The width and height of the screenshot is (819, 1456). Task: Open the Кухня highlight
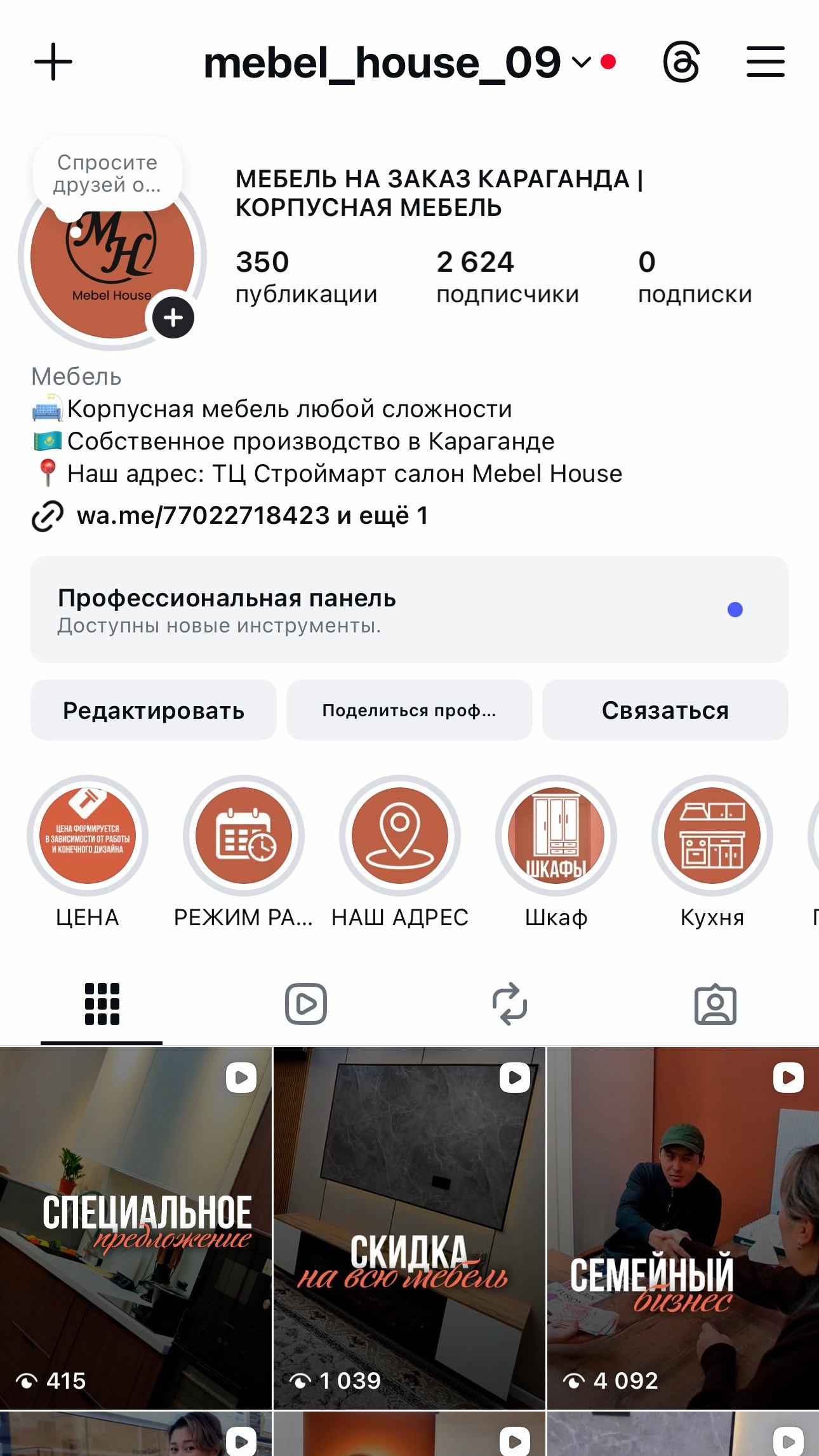click(712, 836)
